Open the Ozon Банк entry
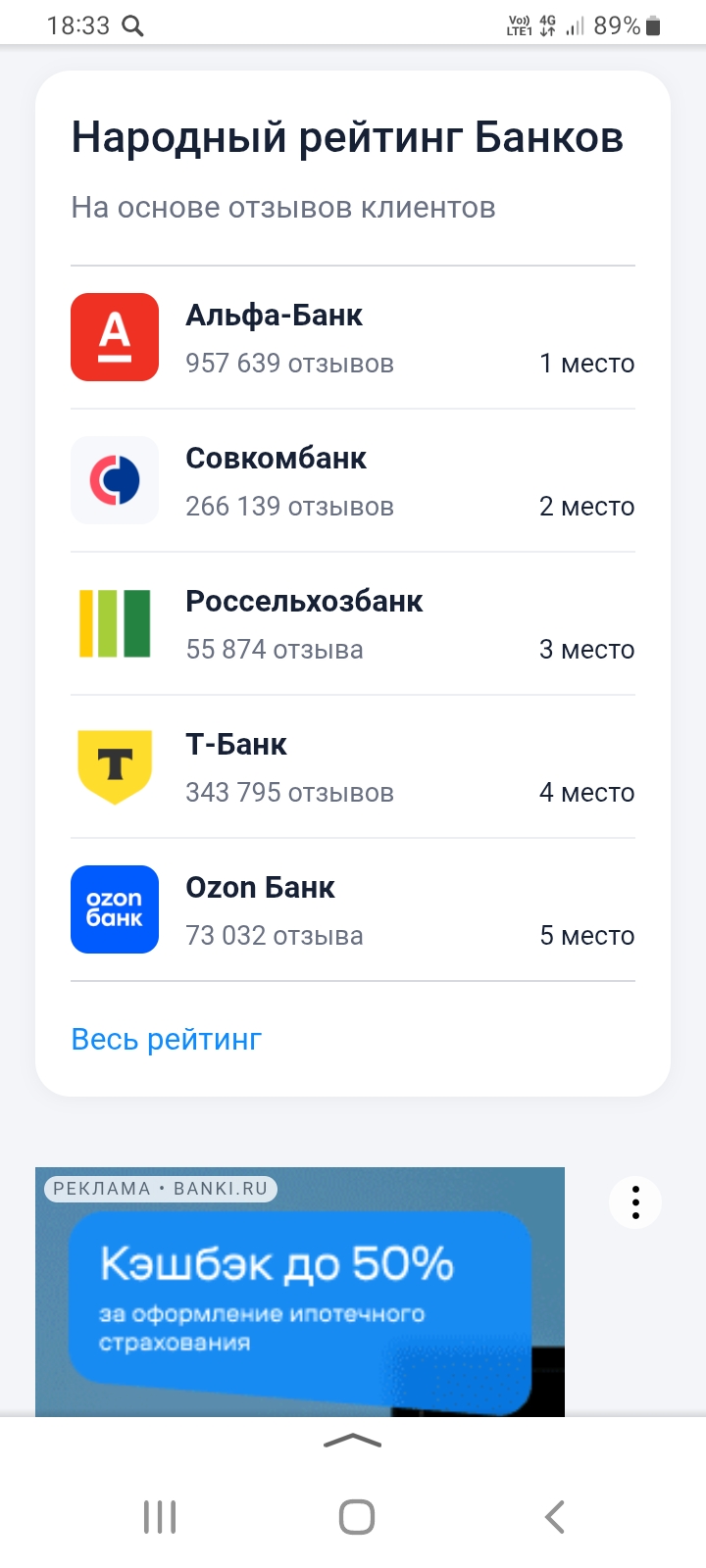This screenshot has width=706, height=1568. click(352, 910)
